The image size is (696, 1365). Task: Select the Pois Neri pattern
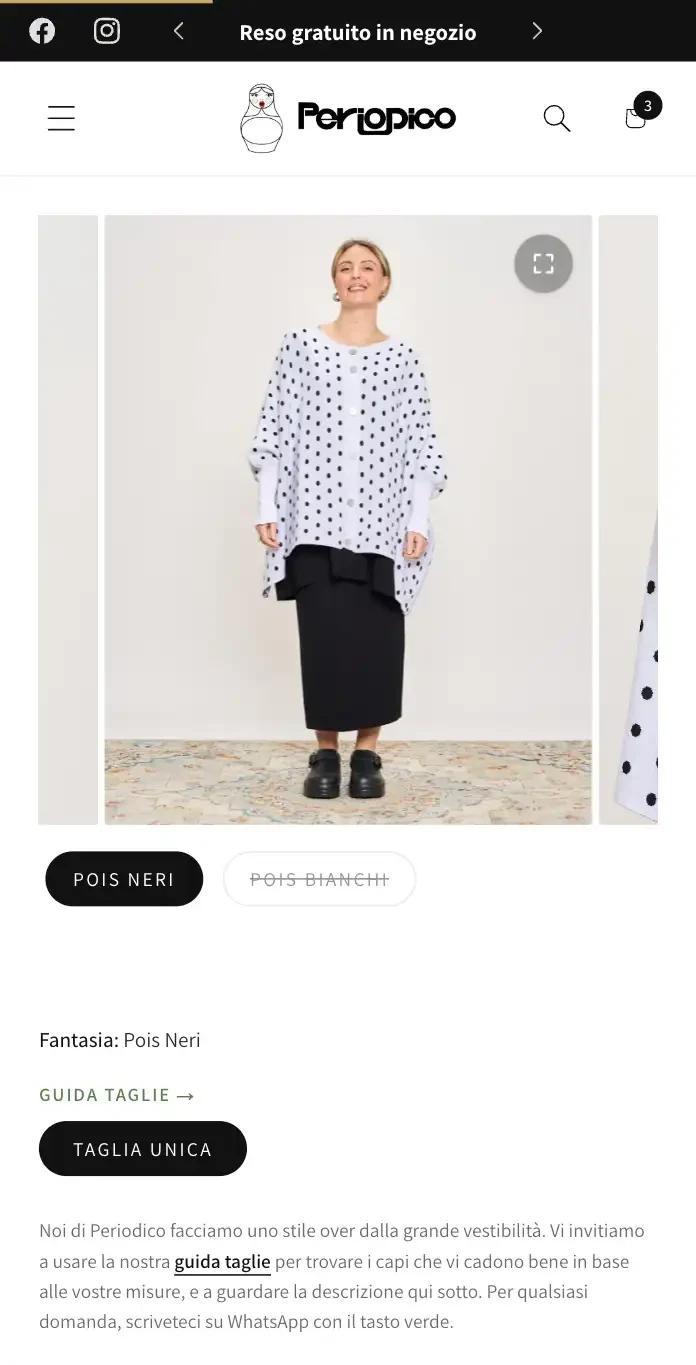124,879
